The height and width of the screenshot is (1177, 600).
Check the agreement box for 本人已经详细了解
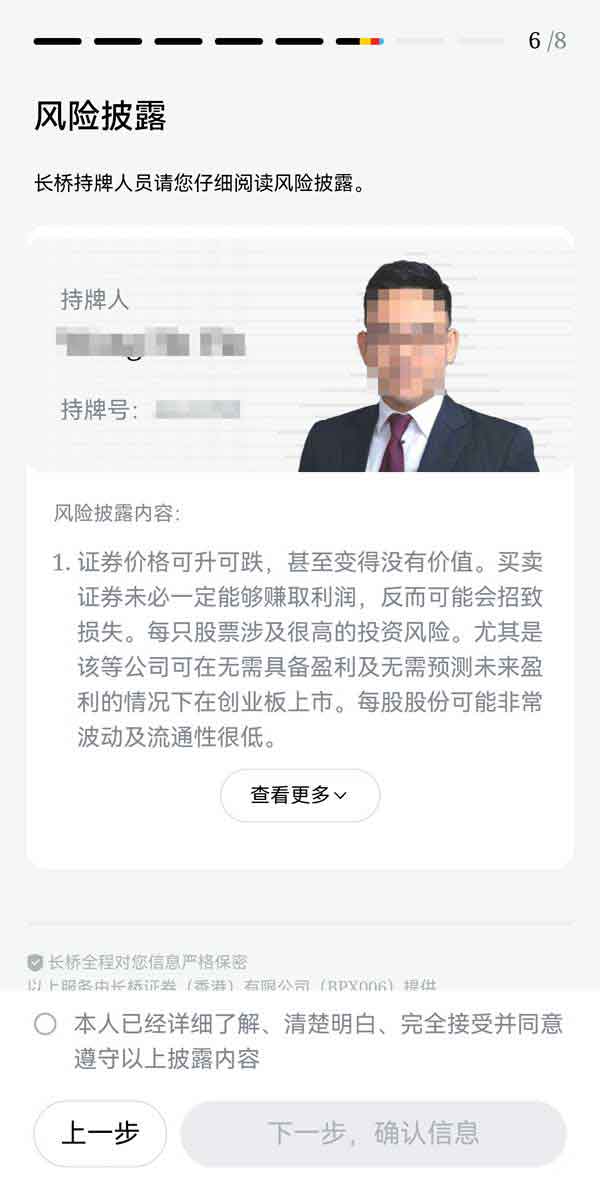click(x=45, y=1024)
